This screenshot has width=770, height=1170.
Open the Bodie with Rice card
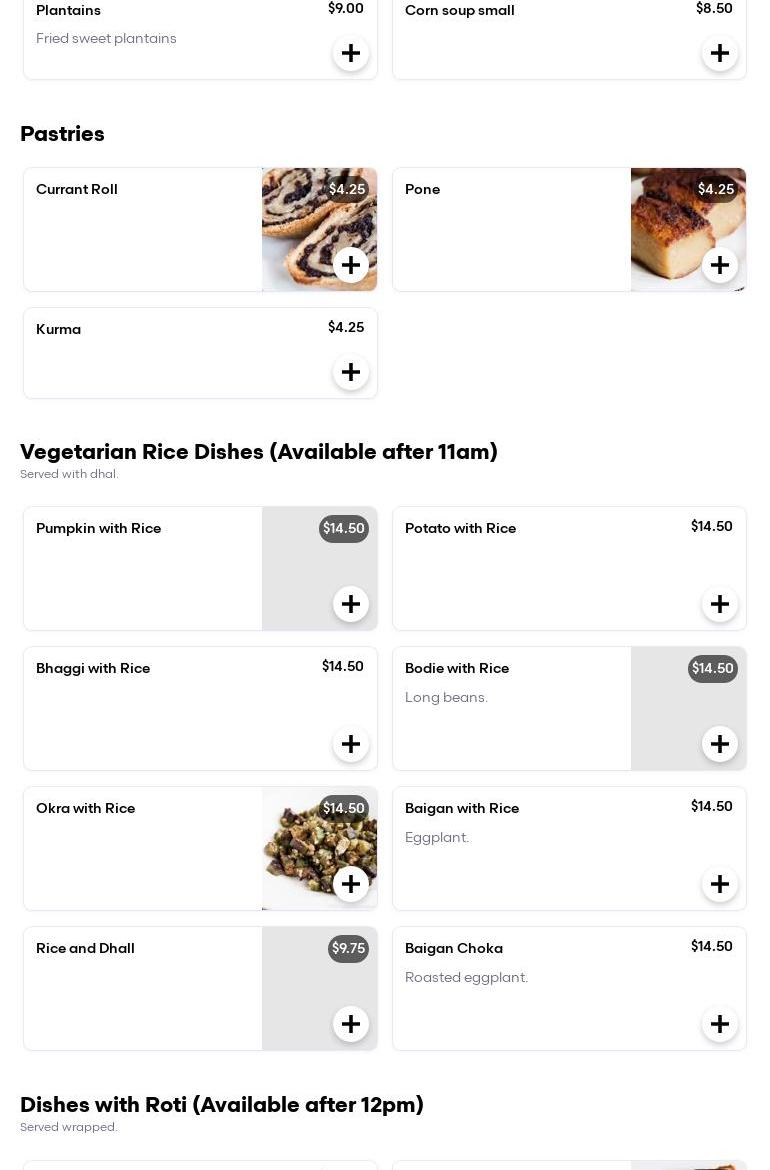click(x=512, y=708)
